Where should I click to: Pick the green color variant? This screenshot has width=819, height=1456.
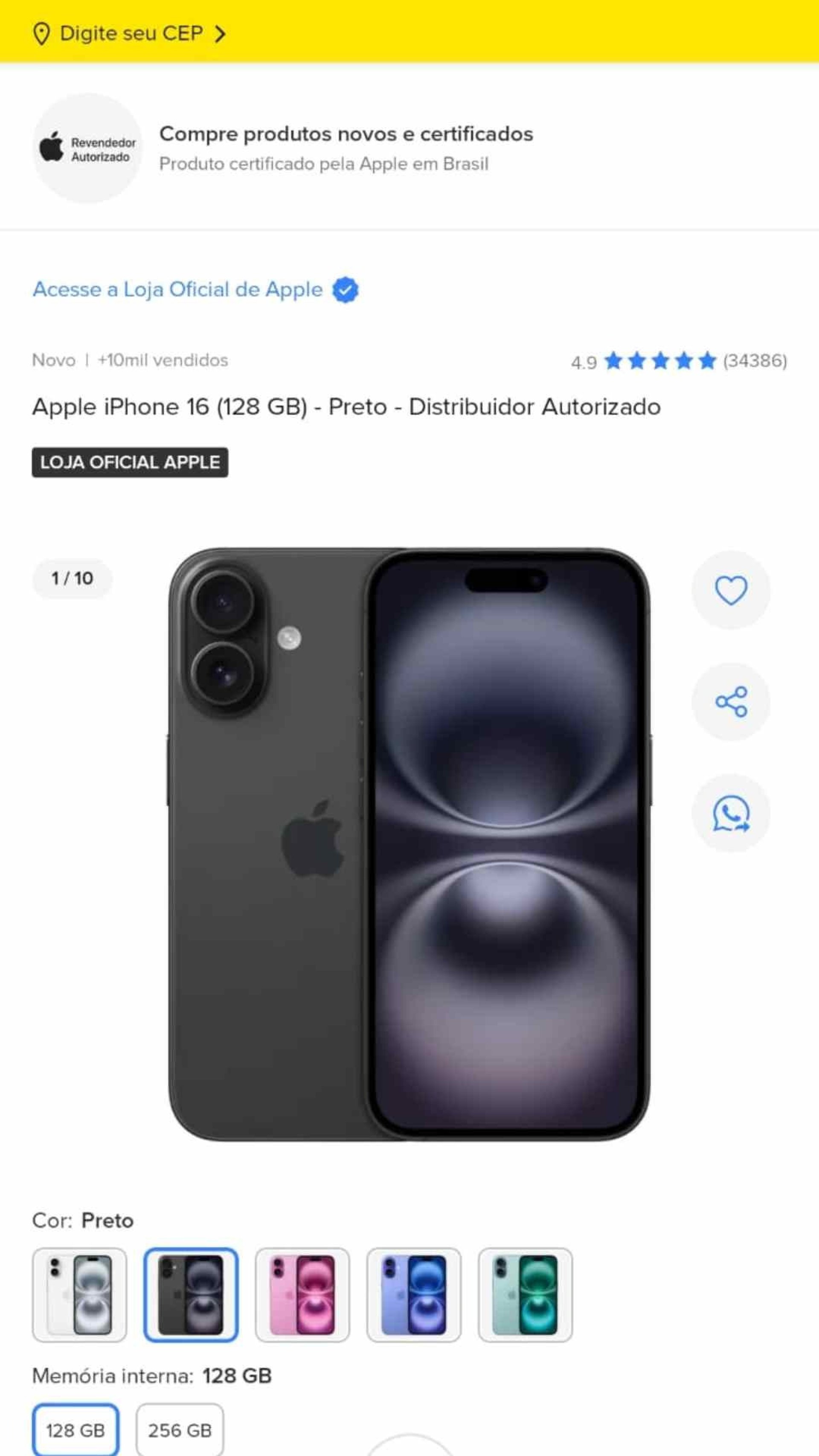525,1295
